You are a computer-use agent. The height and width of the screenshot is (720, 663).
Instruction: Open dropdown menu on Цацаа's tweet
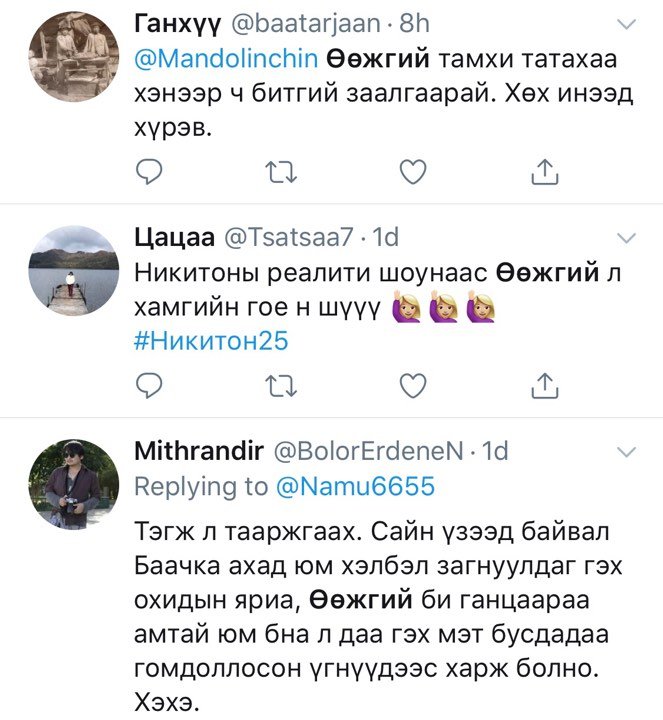point(627,237)
